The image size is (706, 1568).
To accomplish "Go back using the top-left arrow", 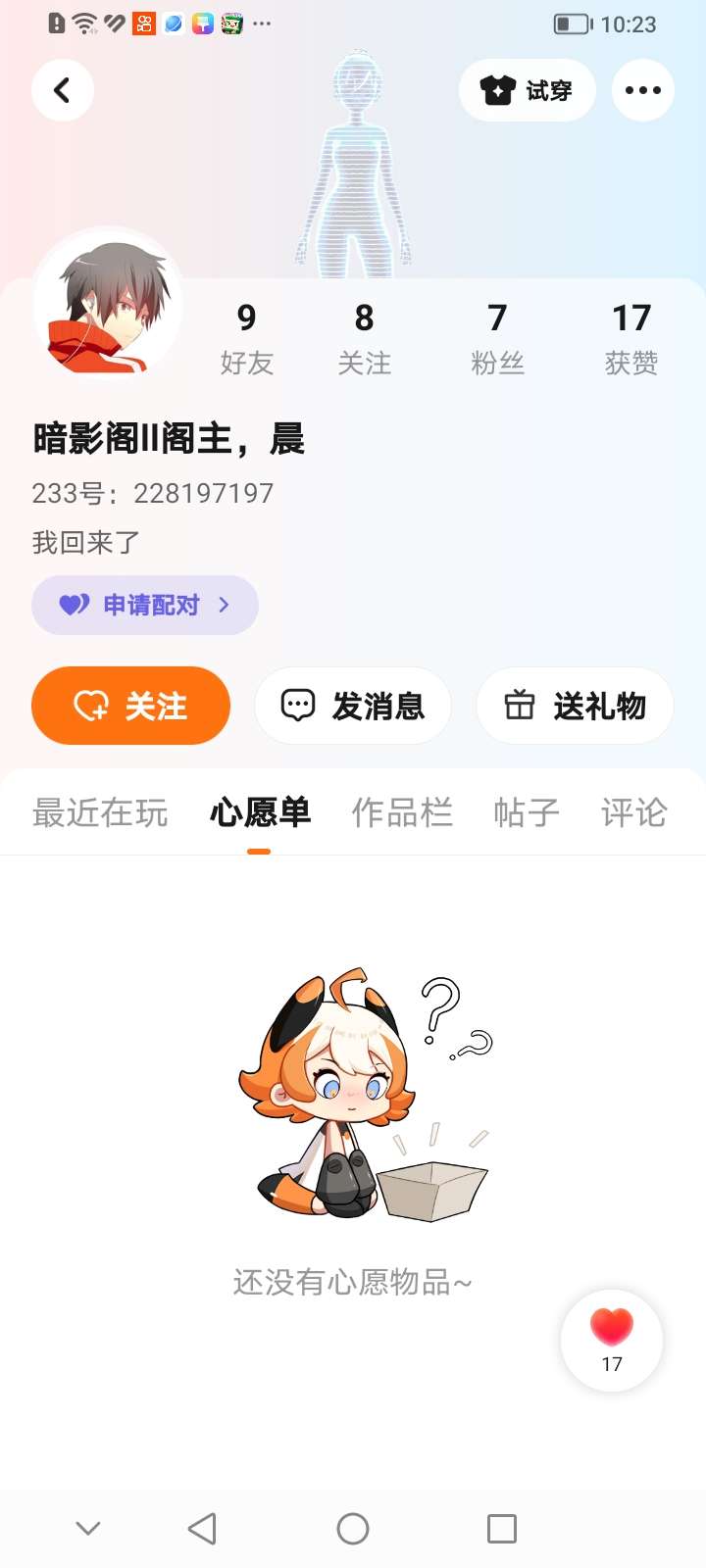I will tap(63, 90).
